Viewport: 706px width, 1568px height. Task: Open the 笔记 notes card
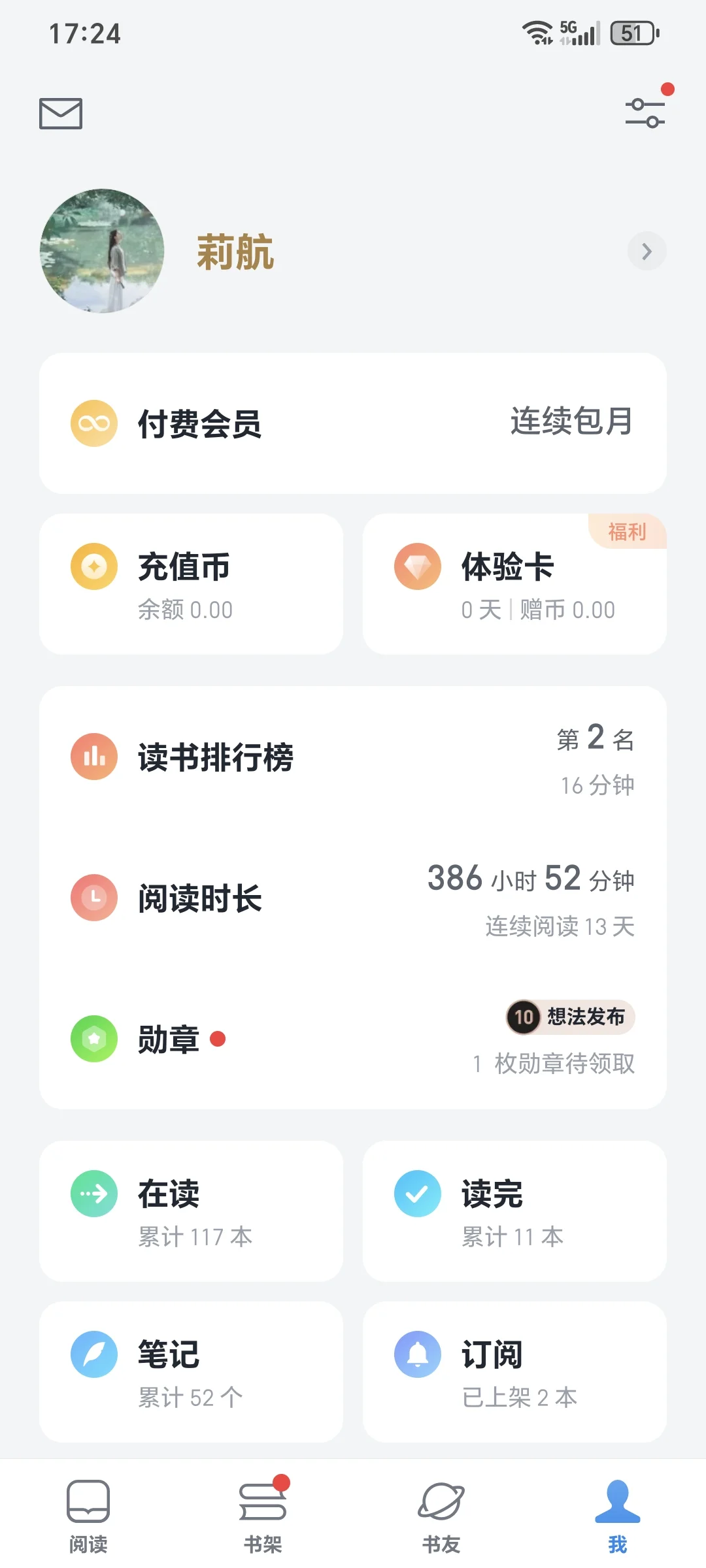coord(191,1372)
